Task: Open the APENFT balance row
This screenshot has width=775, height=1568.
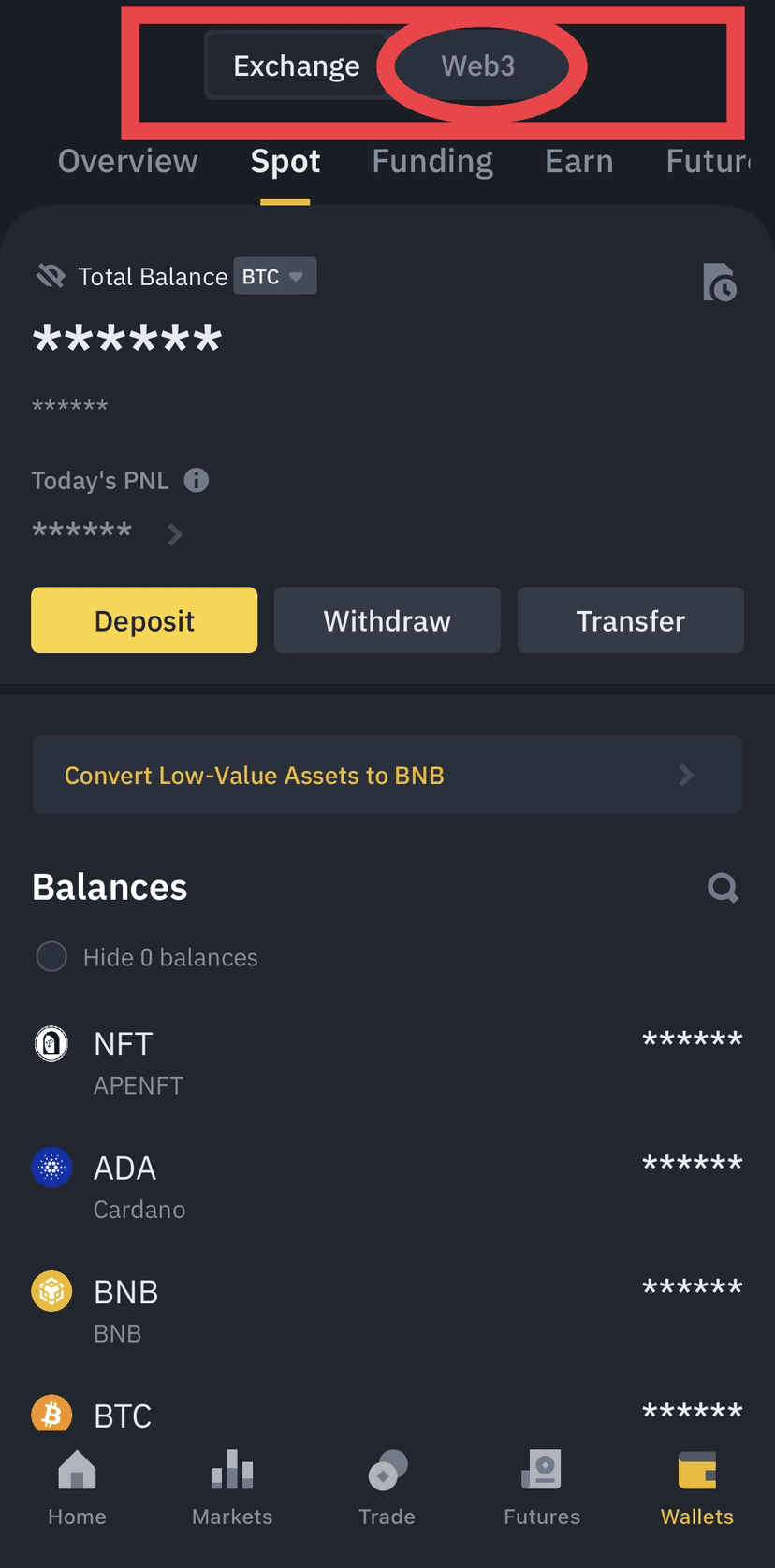Action: [x=387, y=1063]
